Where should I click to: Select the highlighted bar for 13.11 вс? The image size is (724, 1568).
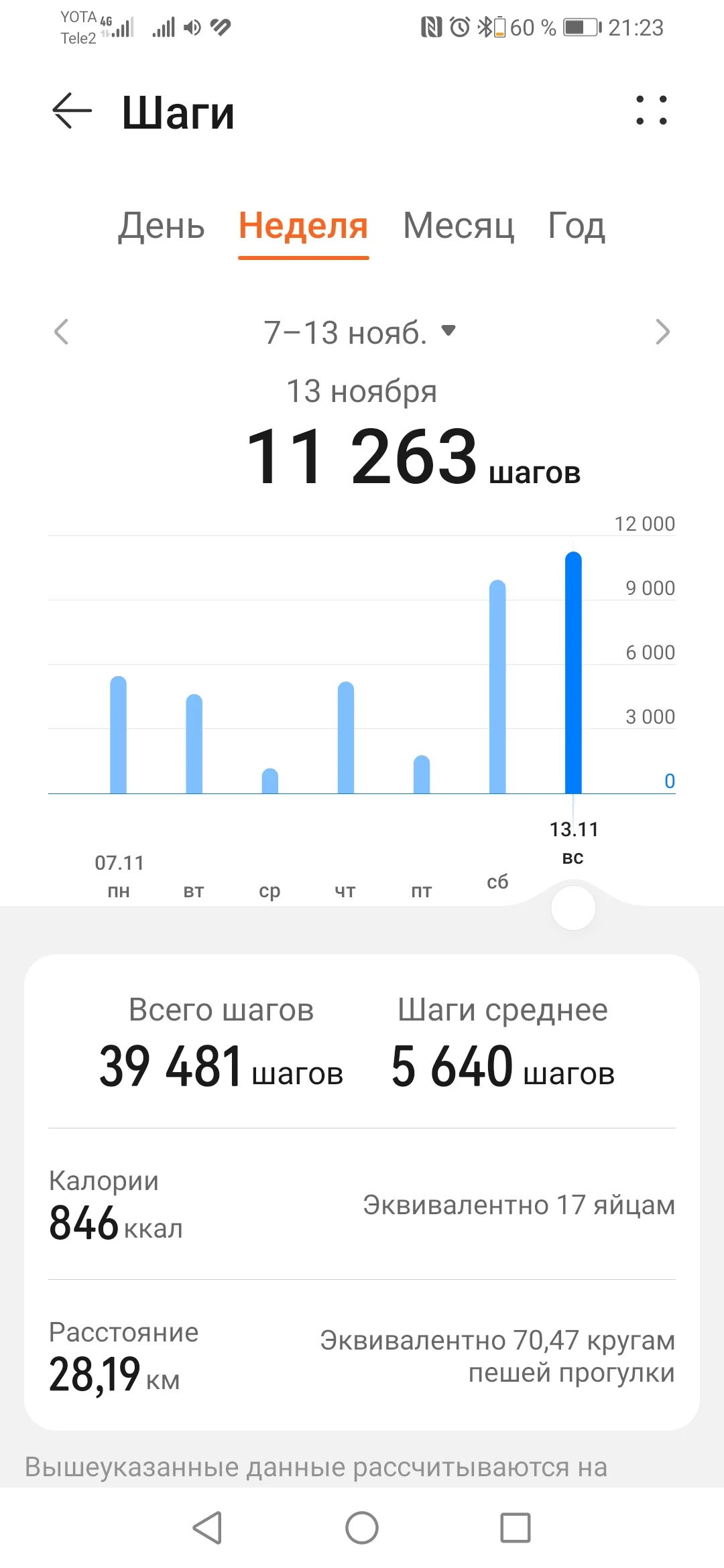(573, 670)
